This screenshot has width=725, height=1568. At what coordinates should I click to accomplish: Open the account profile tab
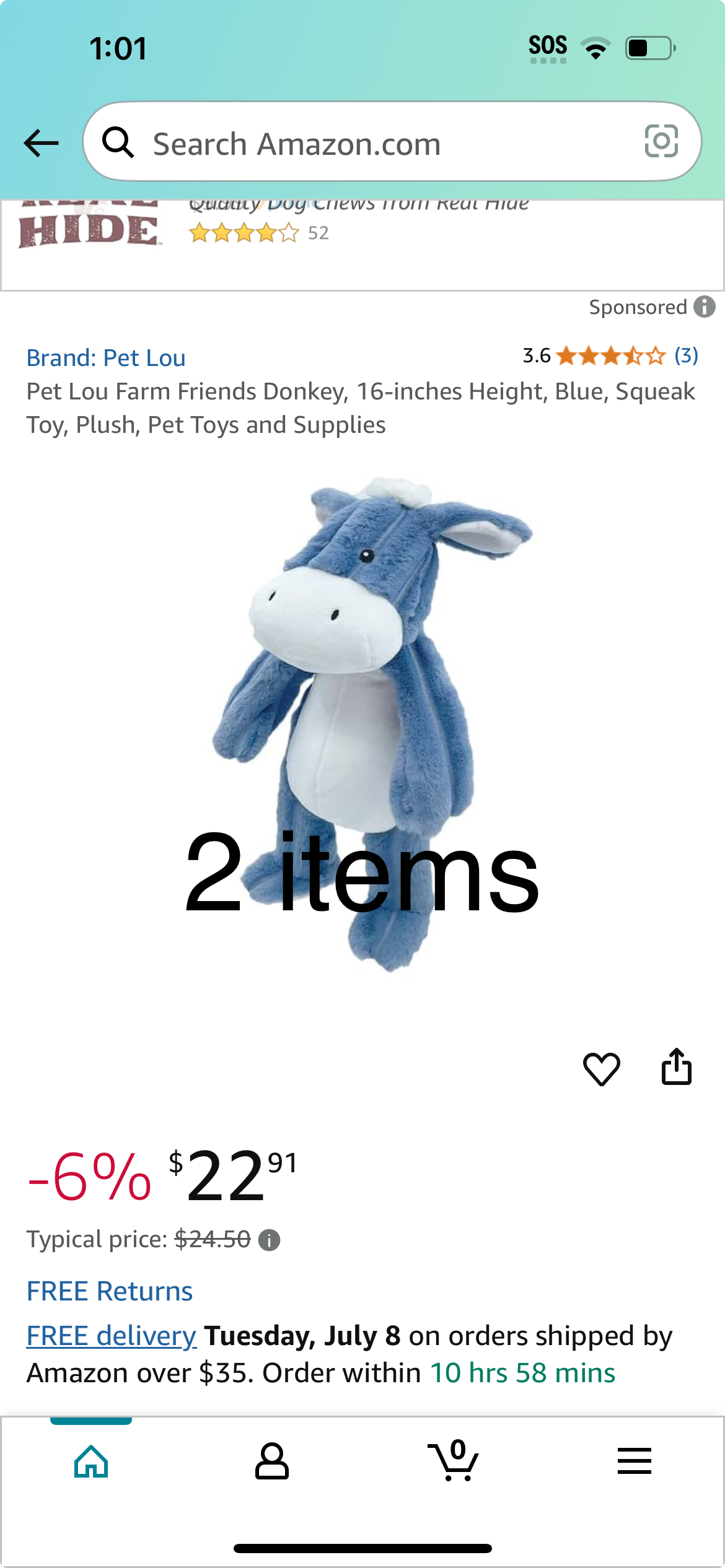[x=272, y=1461]
